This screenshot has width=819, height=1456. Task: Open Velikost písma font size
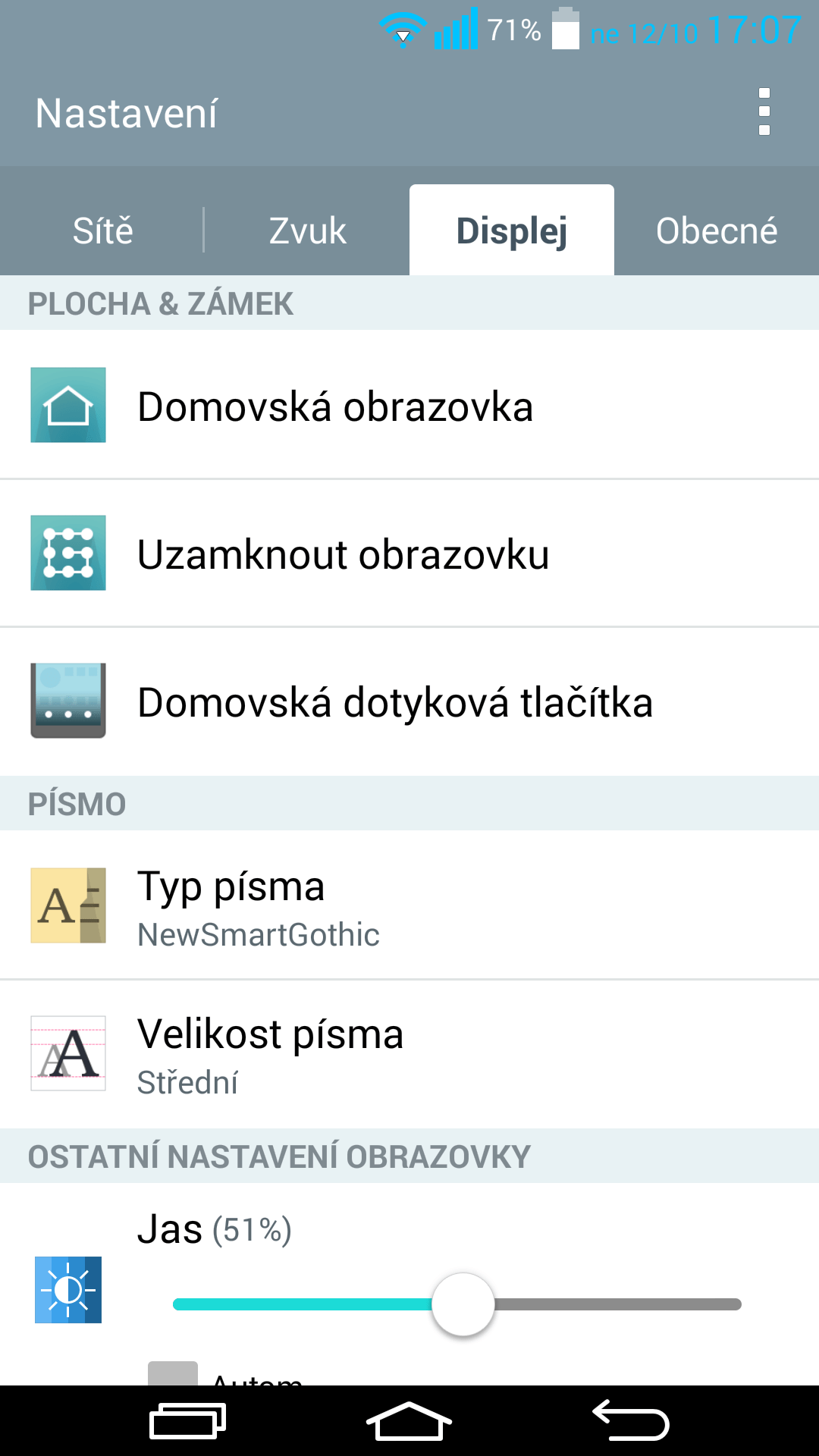409,1054
